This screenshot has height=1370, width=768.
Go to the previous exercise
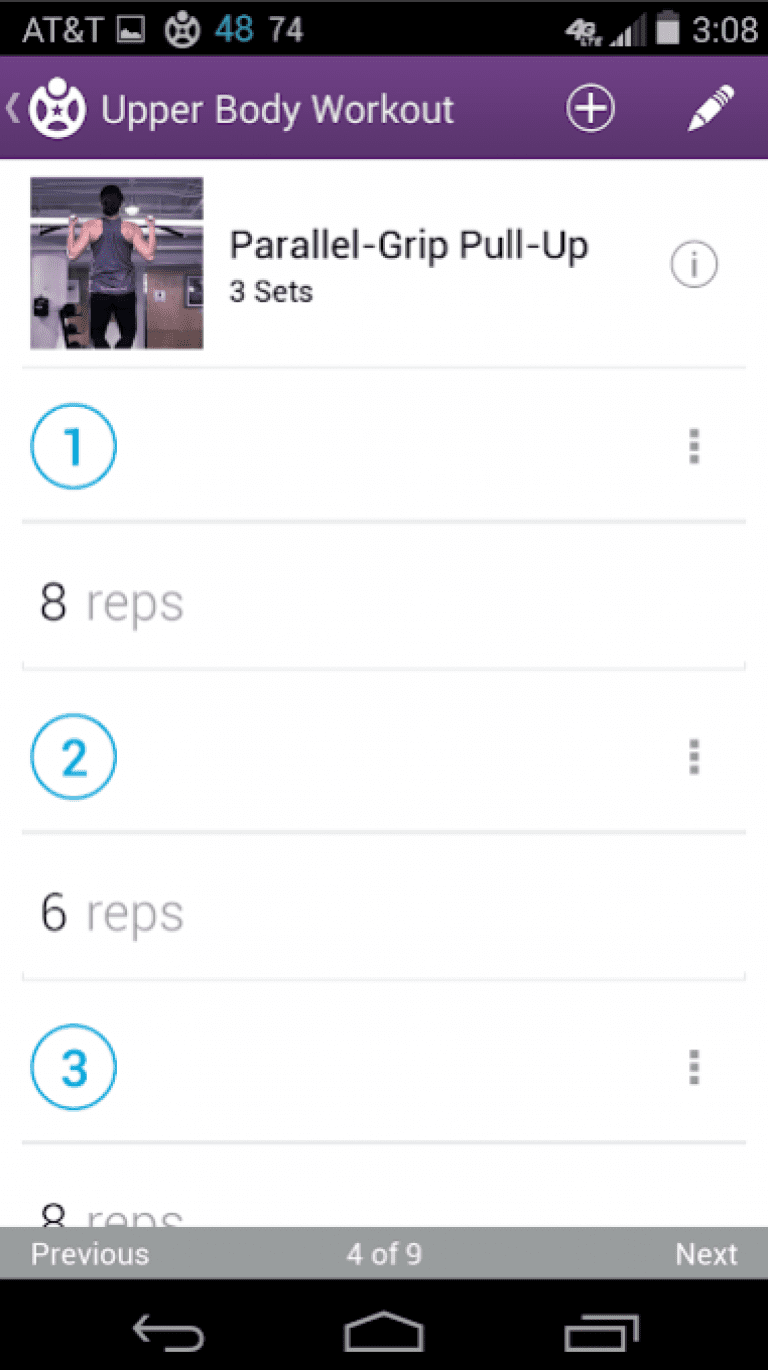tap(89, 1254)
